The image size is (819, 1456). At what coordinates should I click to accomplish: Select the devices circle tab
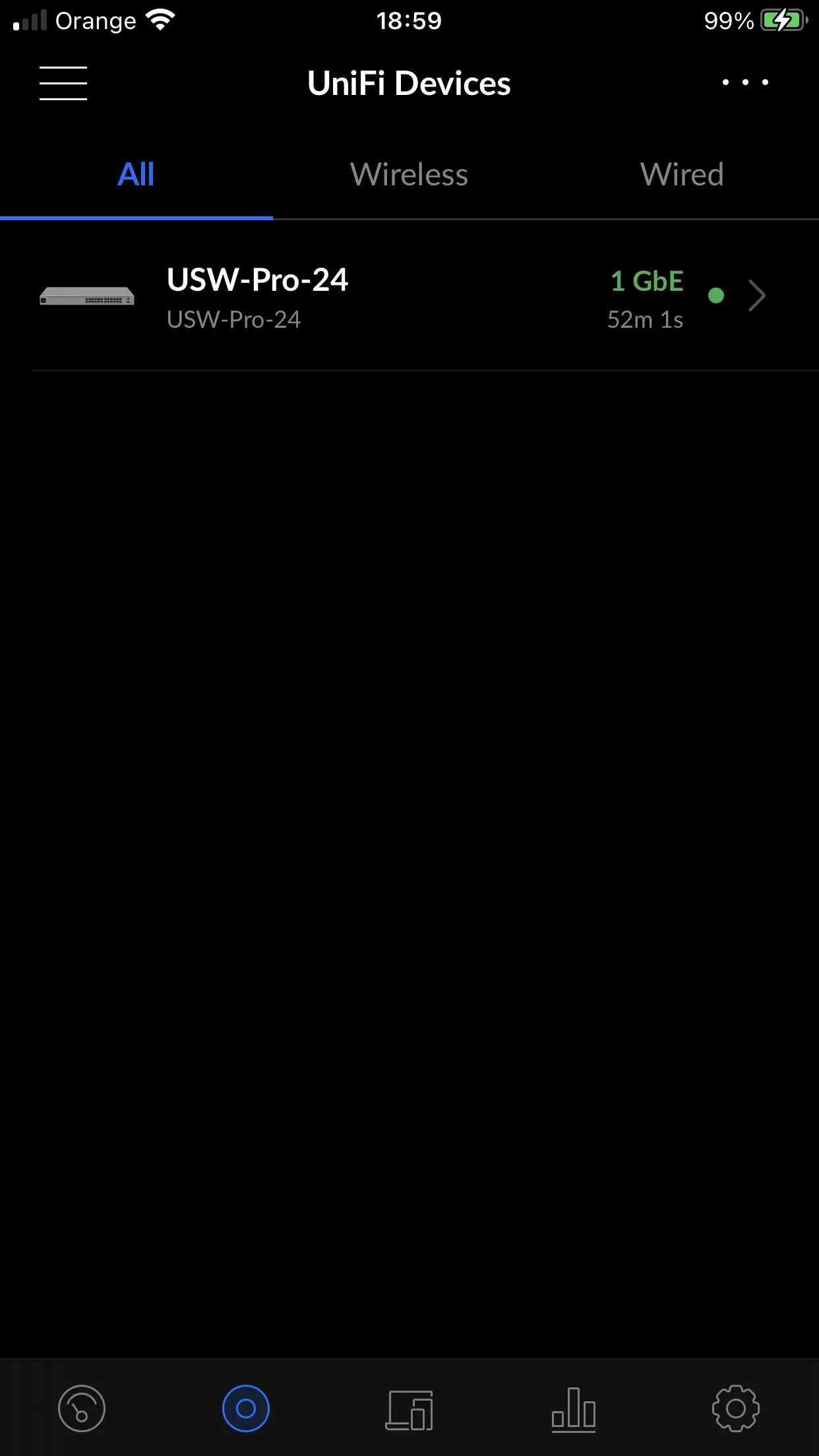pyautogui.click(x=245, y=1409)
